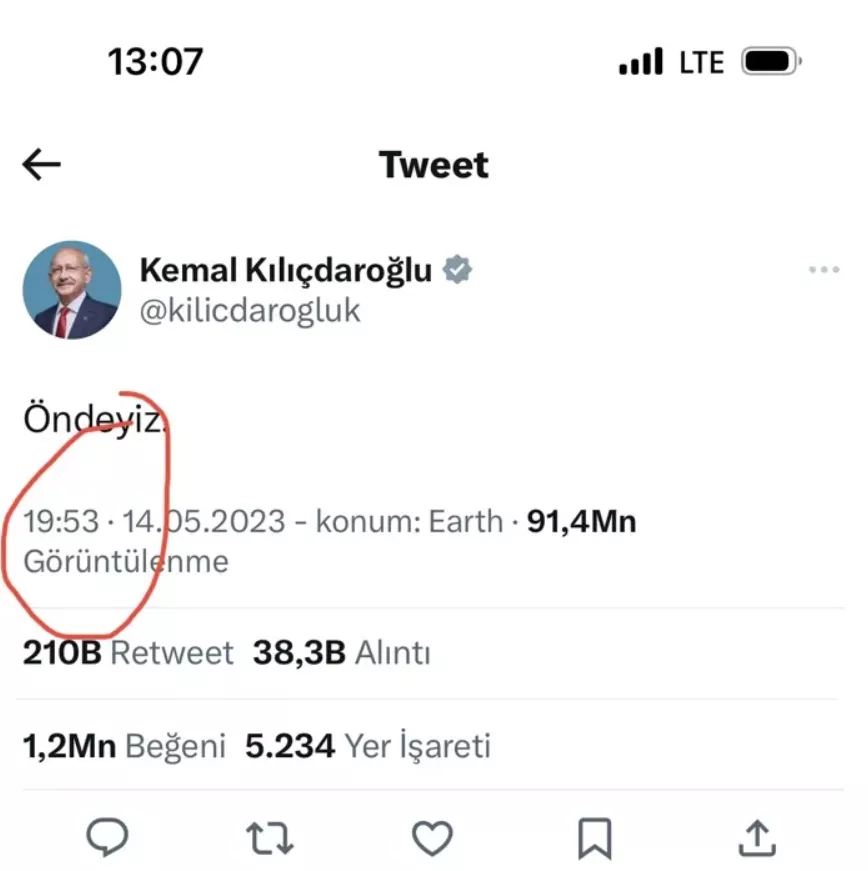Viewport: 868px width, 871px height.
Task: Open the @kilicdarogluk profile handle
Action: [x=250, y=311]
